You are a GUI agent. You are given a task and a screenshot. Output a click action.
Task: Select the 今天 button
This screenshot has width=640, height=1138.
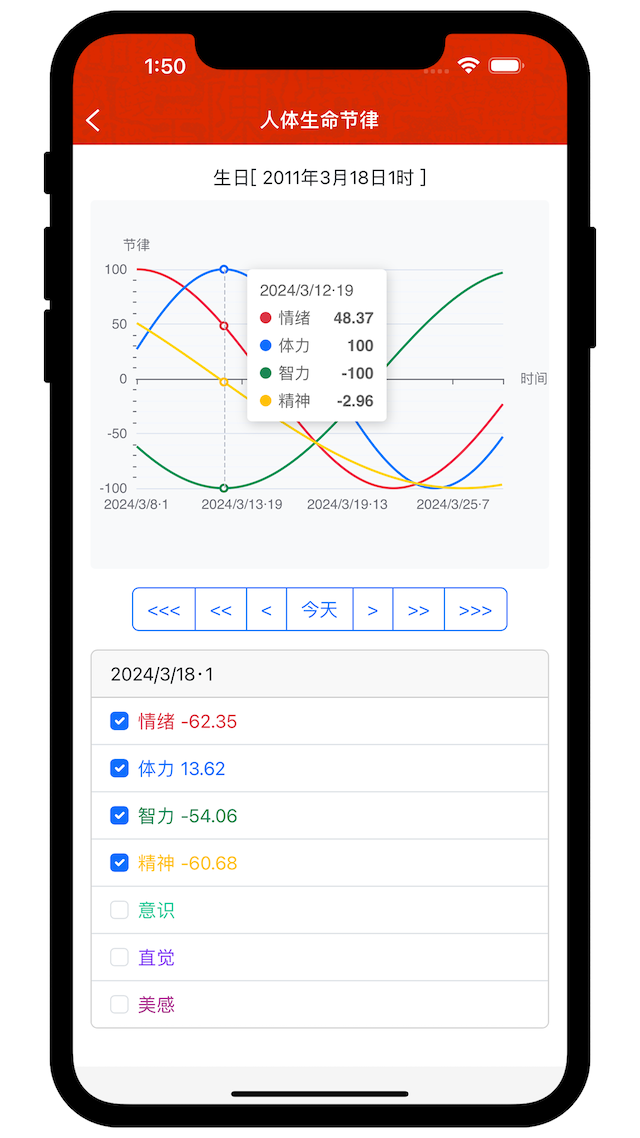(x=320, y=610)
